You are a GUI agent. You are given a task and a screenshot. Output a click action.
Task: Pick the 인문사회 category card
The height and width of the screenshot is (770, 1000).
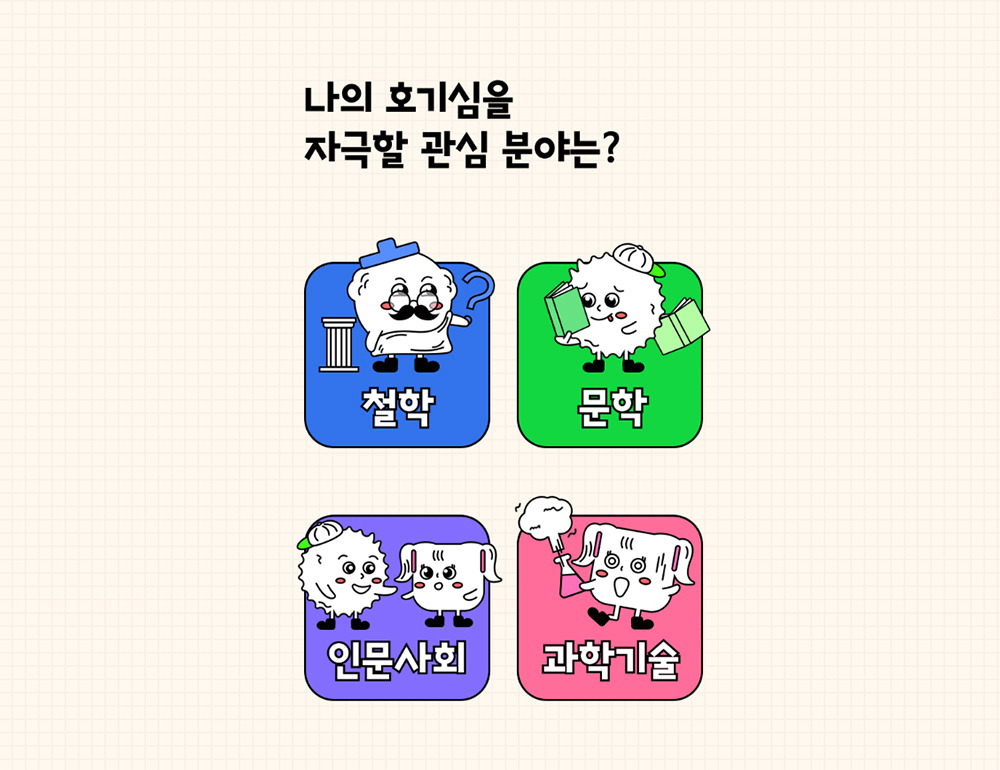(x=397, y=608)
